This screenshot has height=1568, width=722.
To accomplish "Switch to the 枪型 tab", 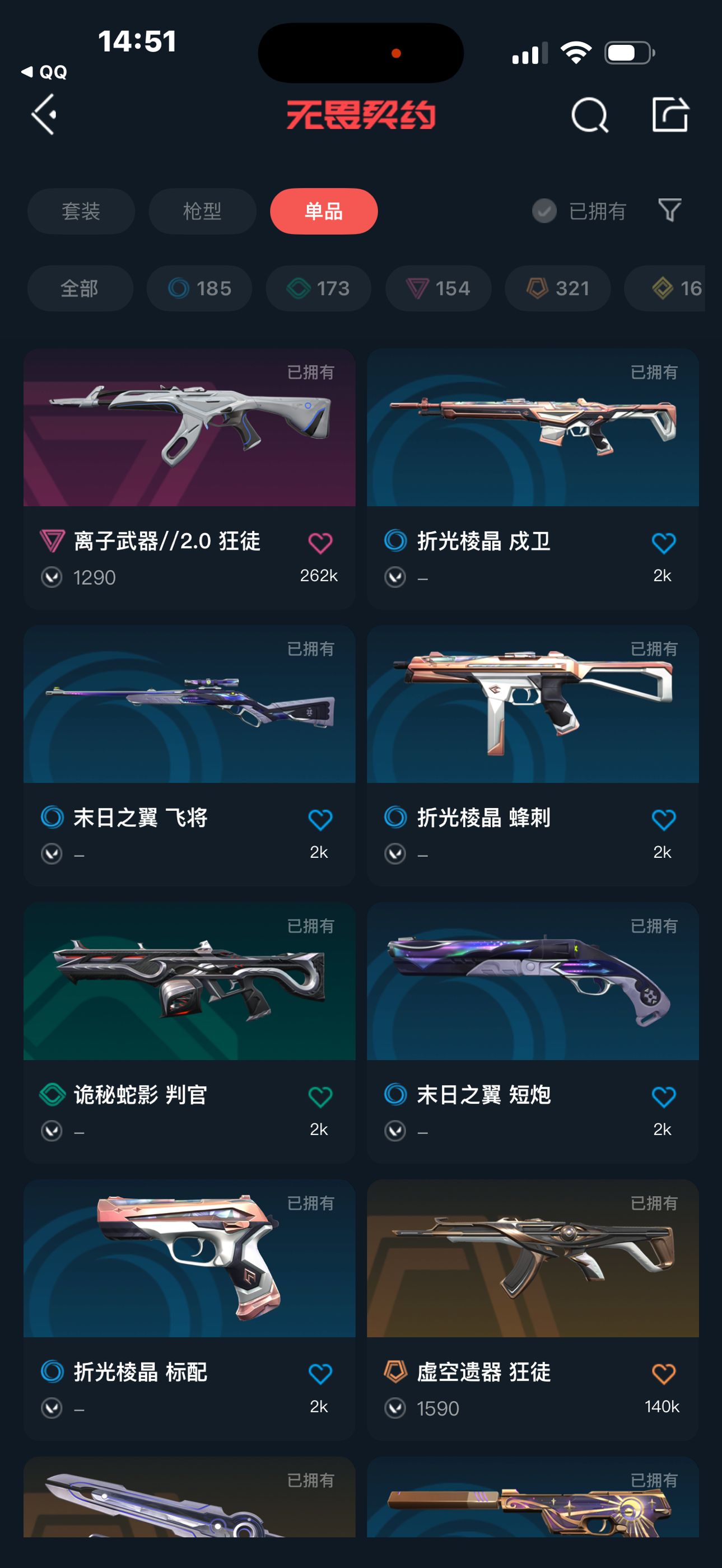I will [x=202, y=211].
